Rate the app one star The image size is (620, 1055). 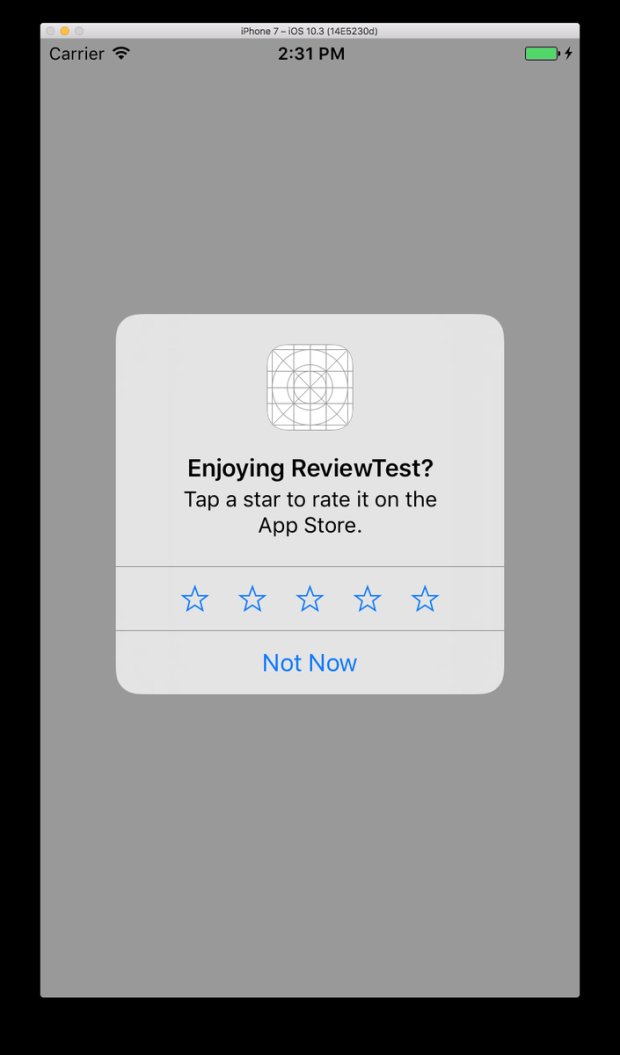click(195, 599)
